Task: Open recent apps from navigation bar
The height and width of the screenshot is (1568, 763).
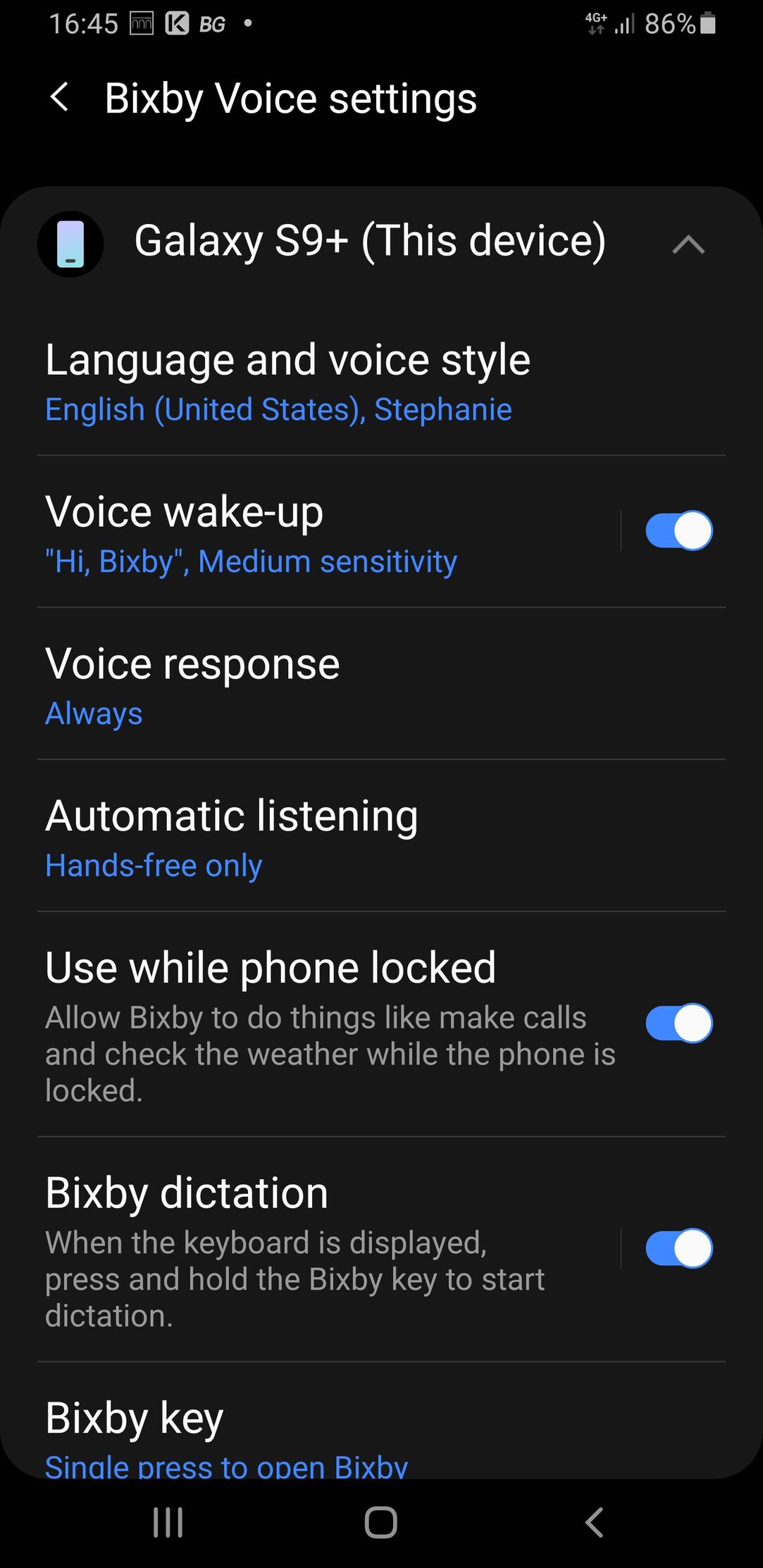Action: 168,1523
